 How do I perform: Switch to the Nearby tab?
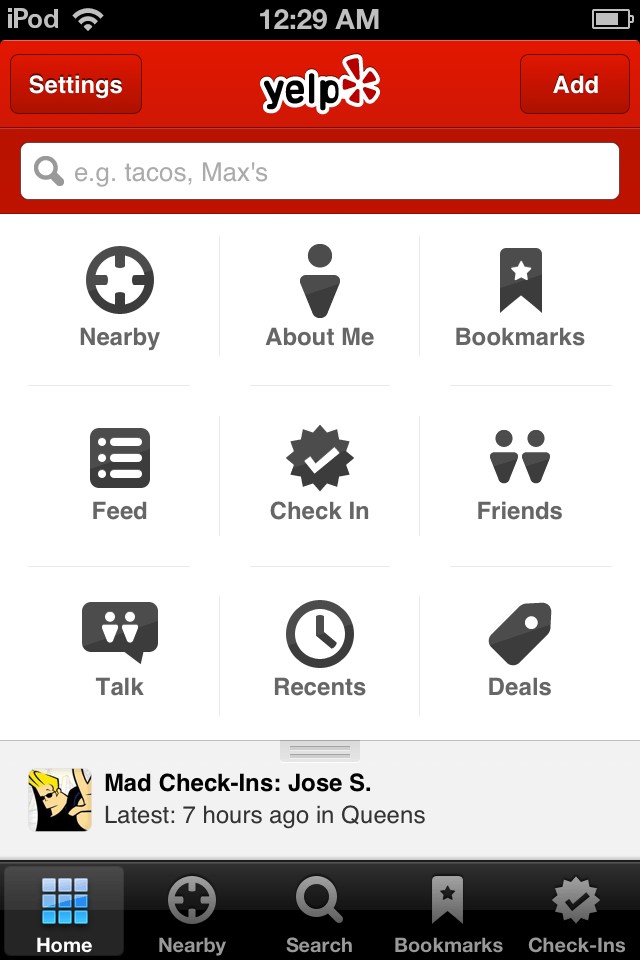point(191,912)
